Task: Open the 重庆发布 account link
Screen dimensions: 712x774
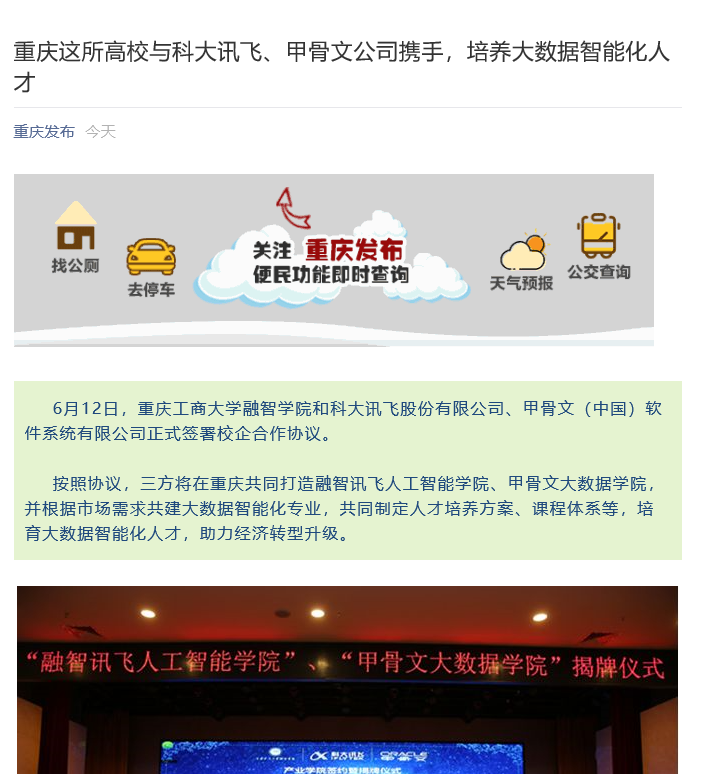Action: tap(44, 132)
